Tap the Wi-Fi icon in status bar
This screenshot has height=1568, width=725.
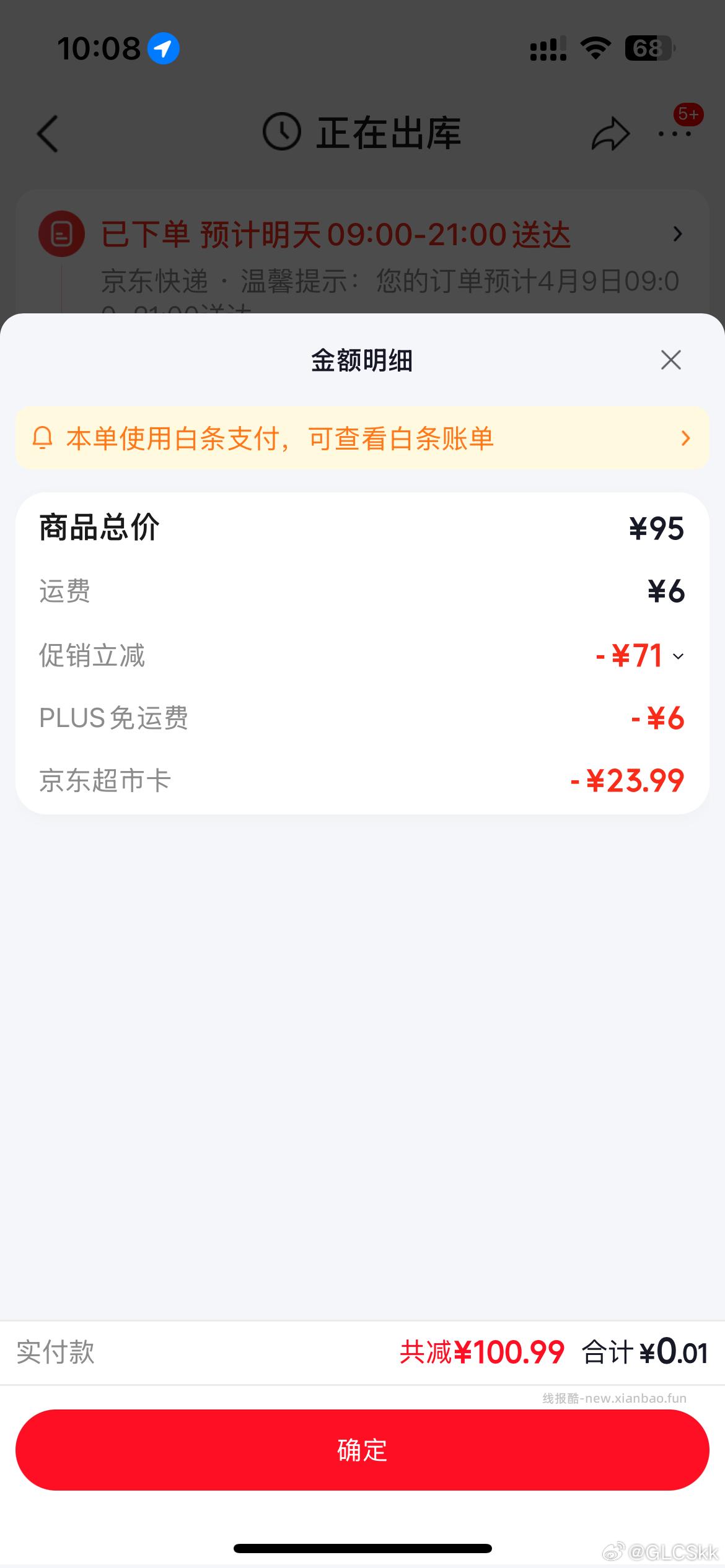(x=594, y=47)
